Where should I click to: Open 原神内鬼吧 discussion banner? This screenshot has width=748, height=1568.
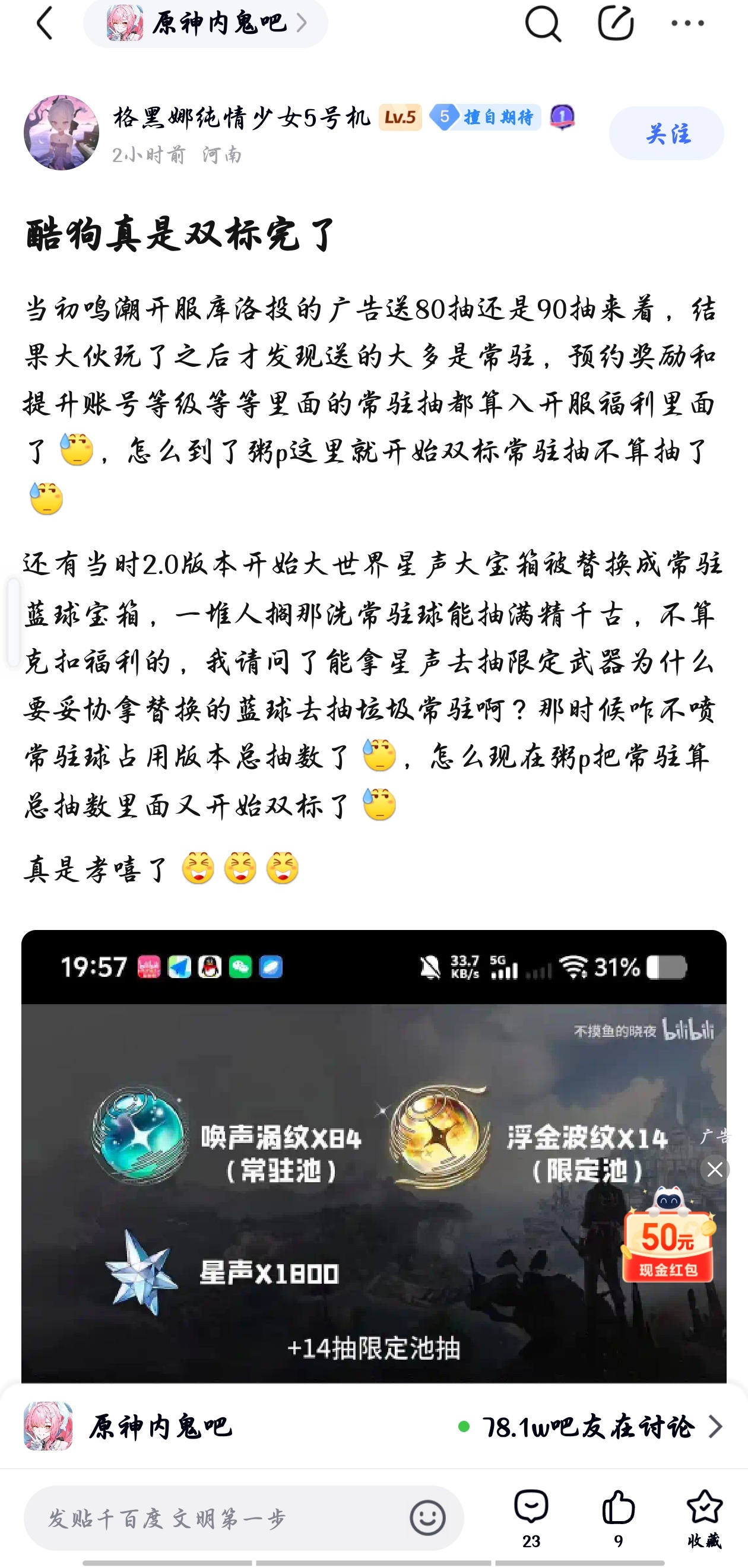[x=373, y=1427]
